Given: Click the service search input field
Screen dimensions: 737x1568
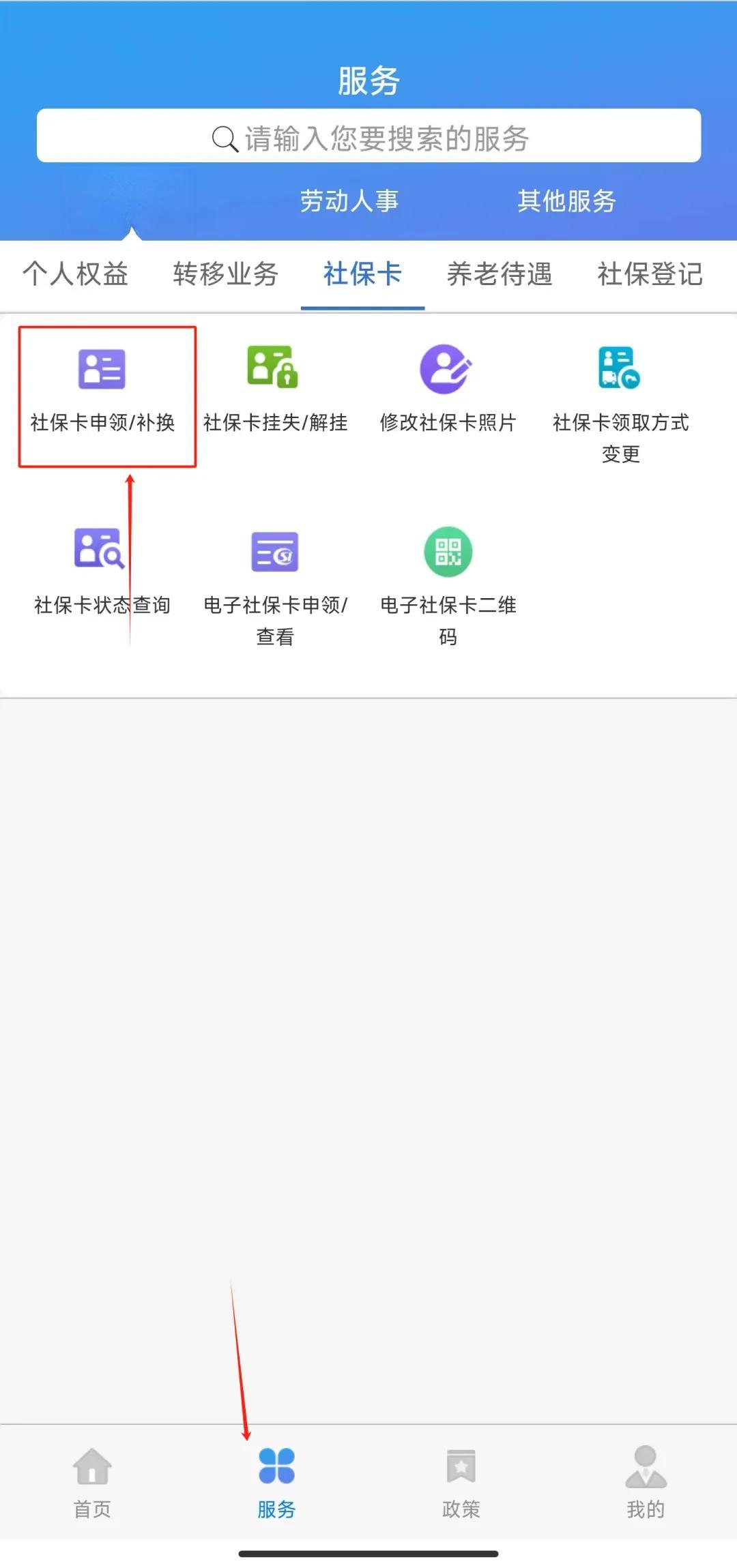Looking at the screenshot, I should [x=369, y=136].
